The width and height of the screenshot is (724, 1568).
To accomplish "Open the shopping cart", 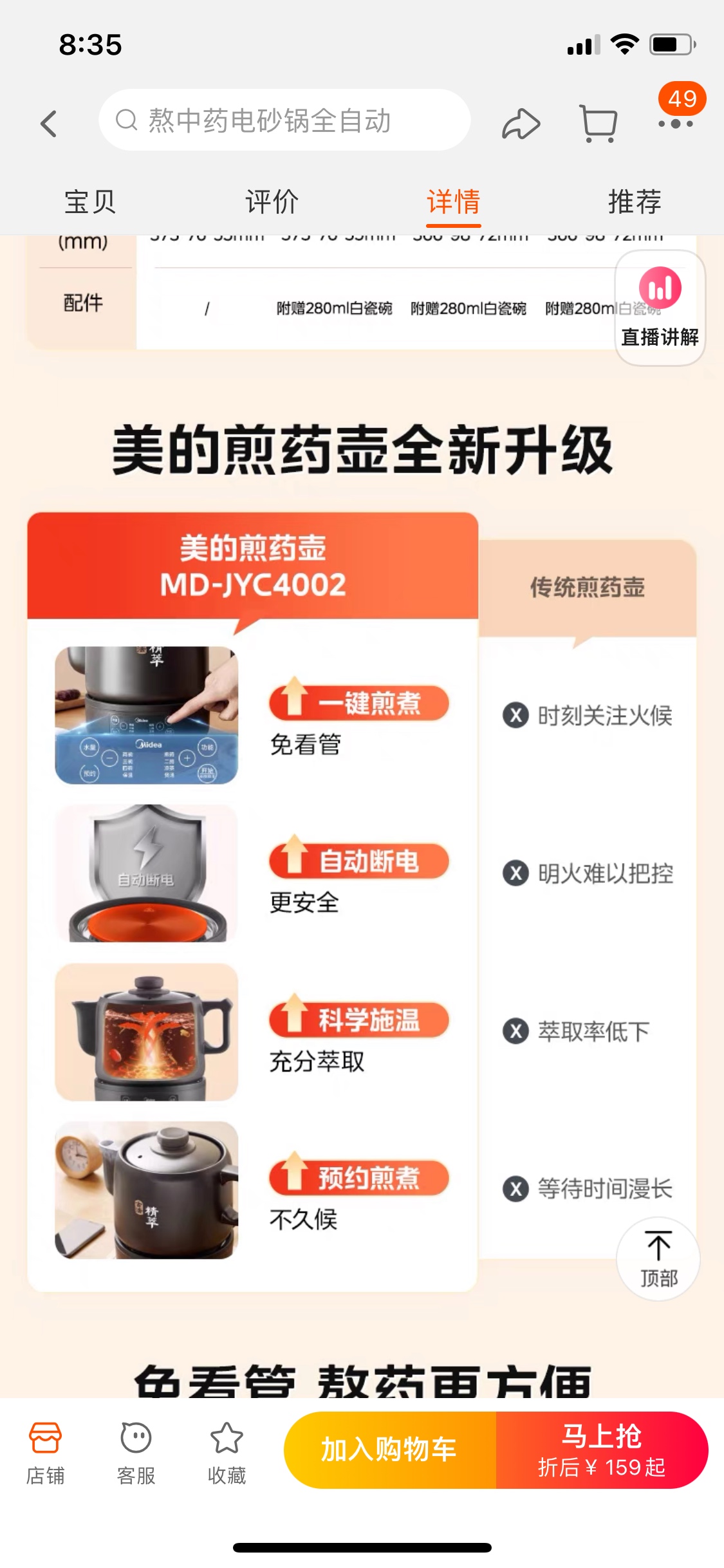I will pyautogui.click(x=599, y=123).
